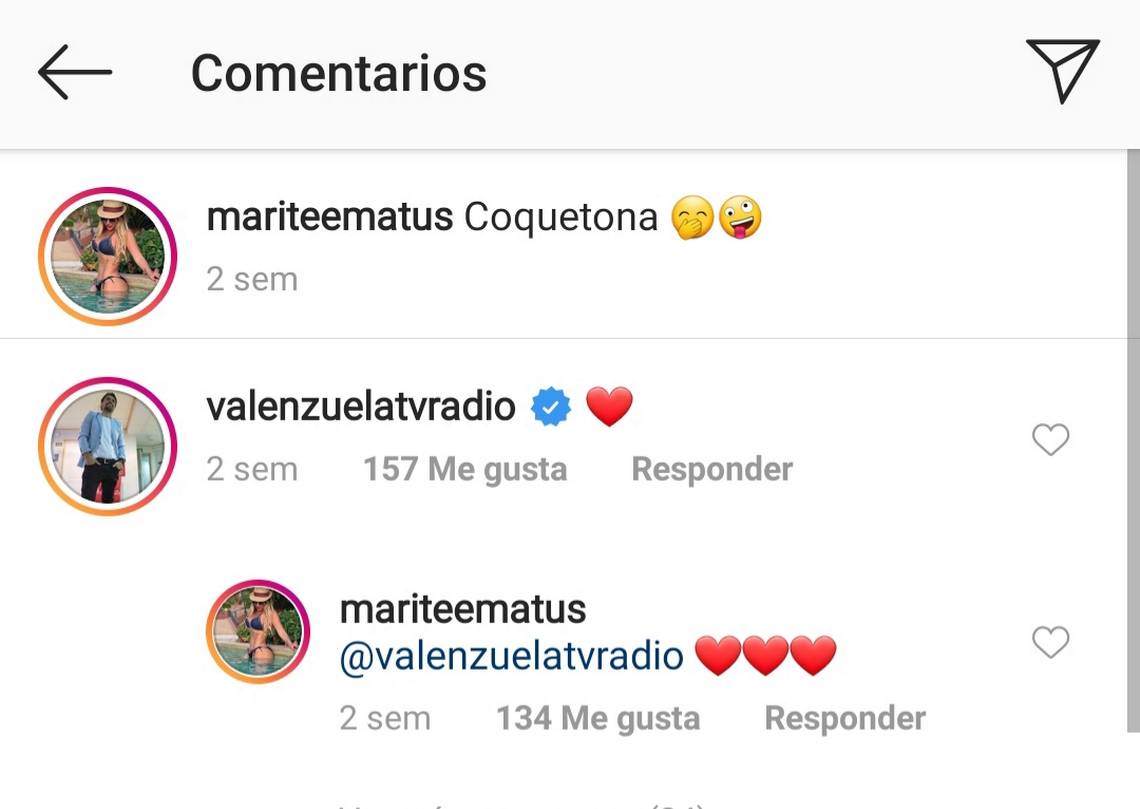Open valenzuelatvradio username in comment
The width and height of the screenshot is (1140, 809).
pos(360,406)
